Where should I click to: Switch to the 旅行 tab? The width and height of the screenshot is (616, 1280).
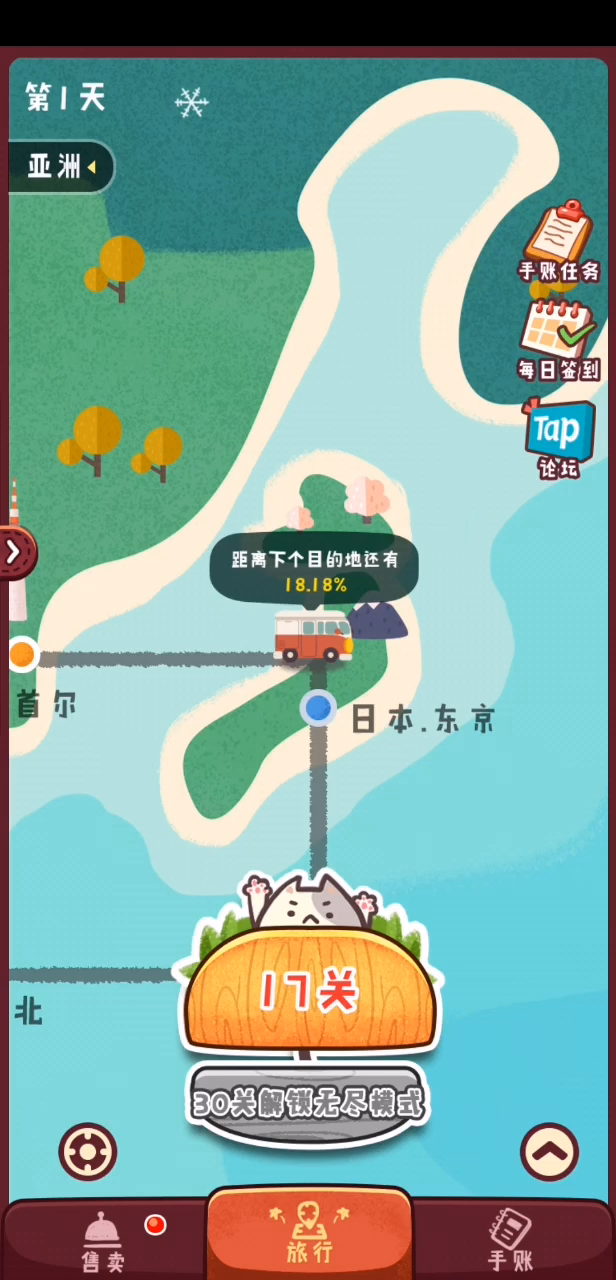(x=308, y=1233)
